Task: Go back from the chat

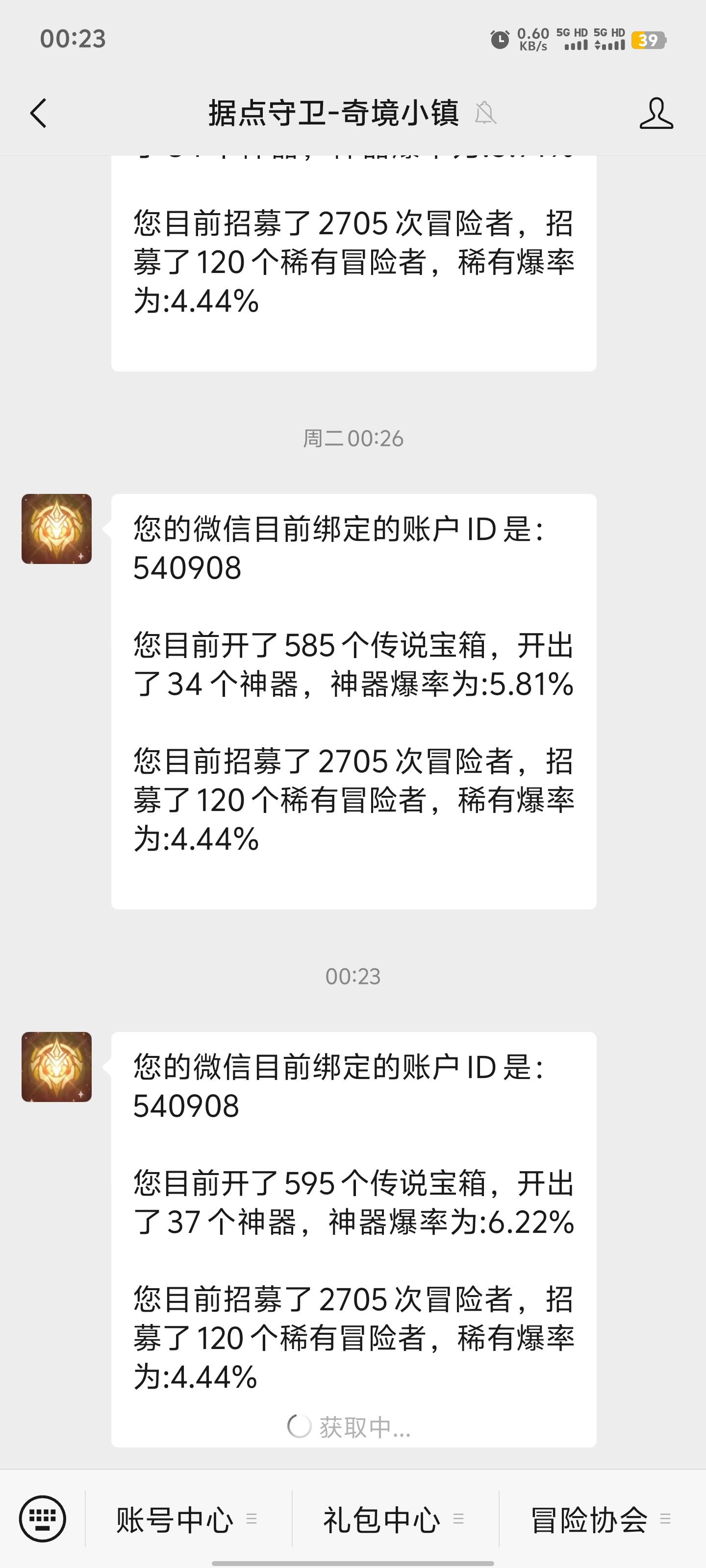Action: coord(38,113)
